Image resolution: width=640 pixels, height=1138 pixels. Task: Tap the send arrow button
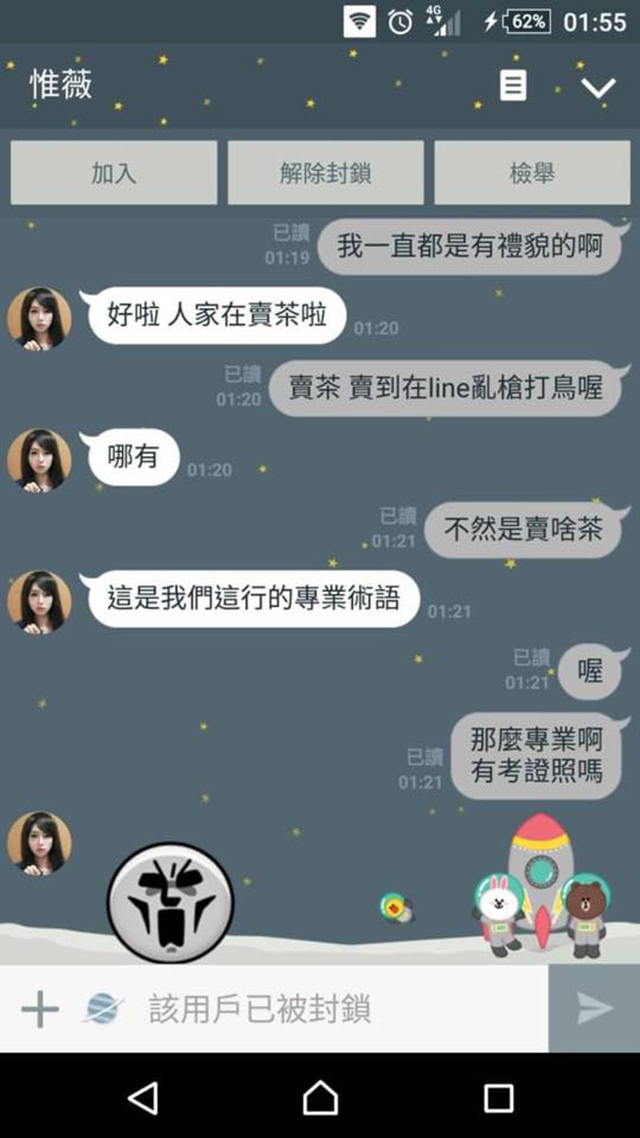(595, 1009)
